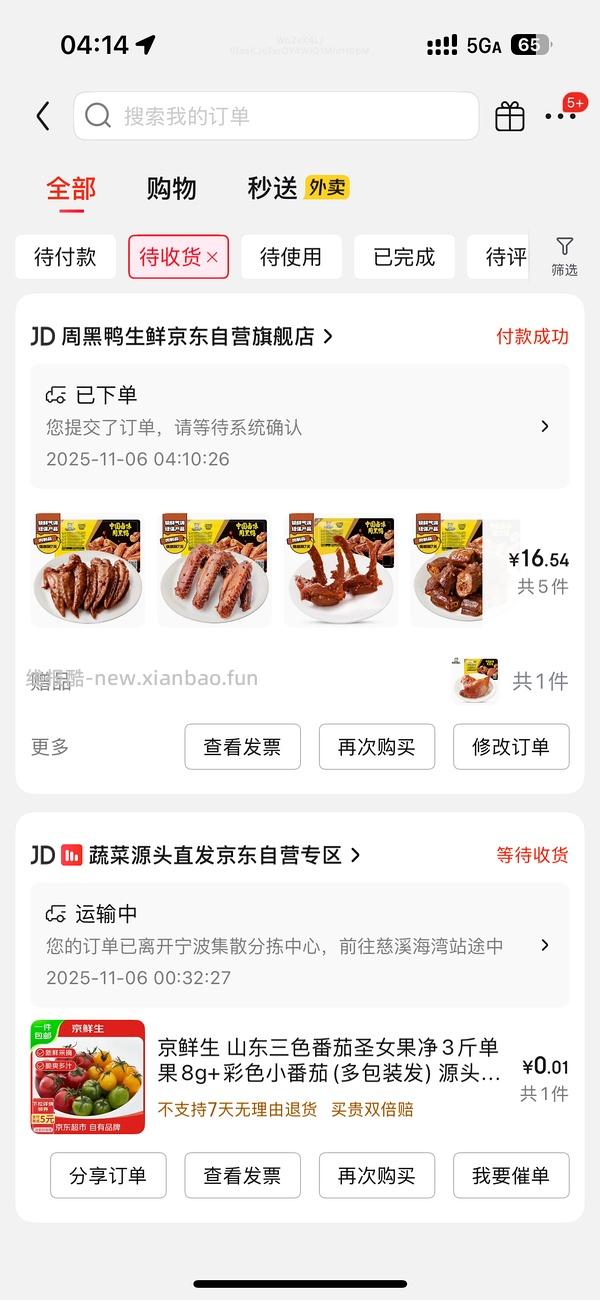This screenshot has height=1300, width=600.
Task: Select the 待付款 filter chip
Action: coord(65,257)
